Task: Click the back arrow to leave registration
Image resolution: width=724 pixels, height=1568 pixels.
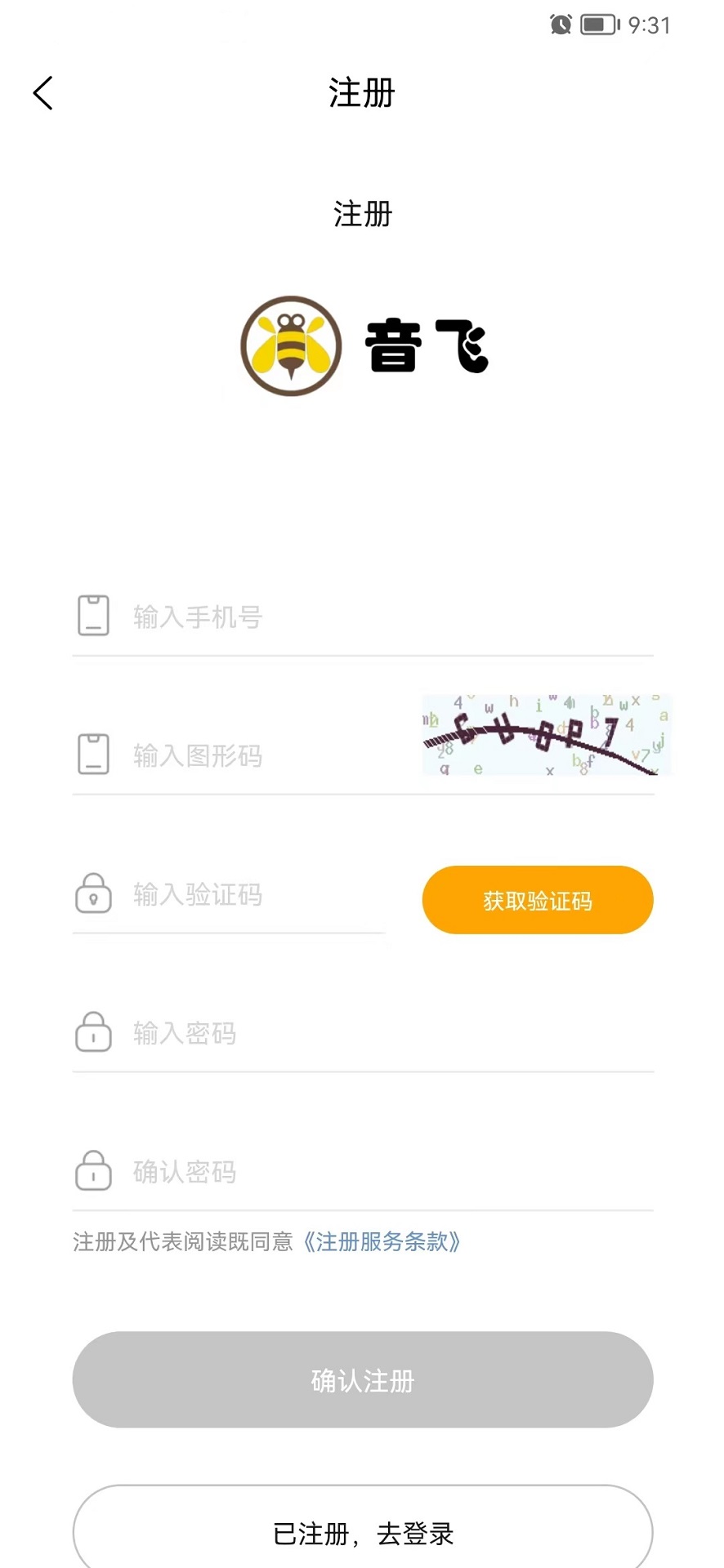Action: coord(42,92)
